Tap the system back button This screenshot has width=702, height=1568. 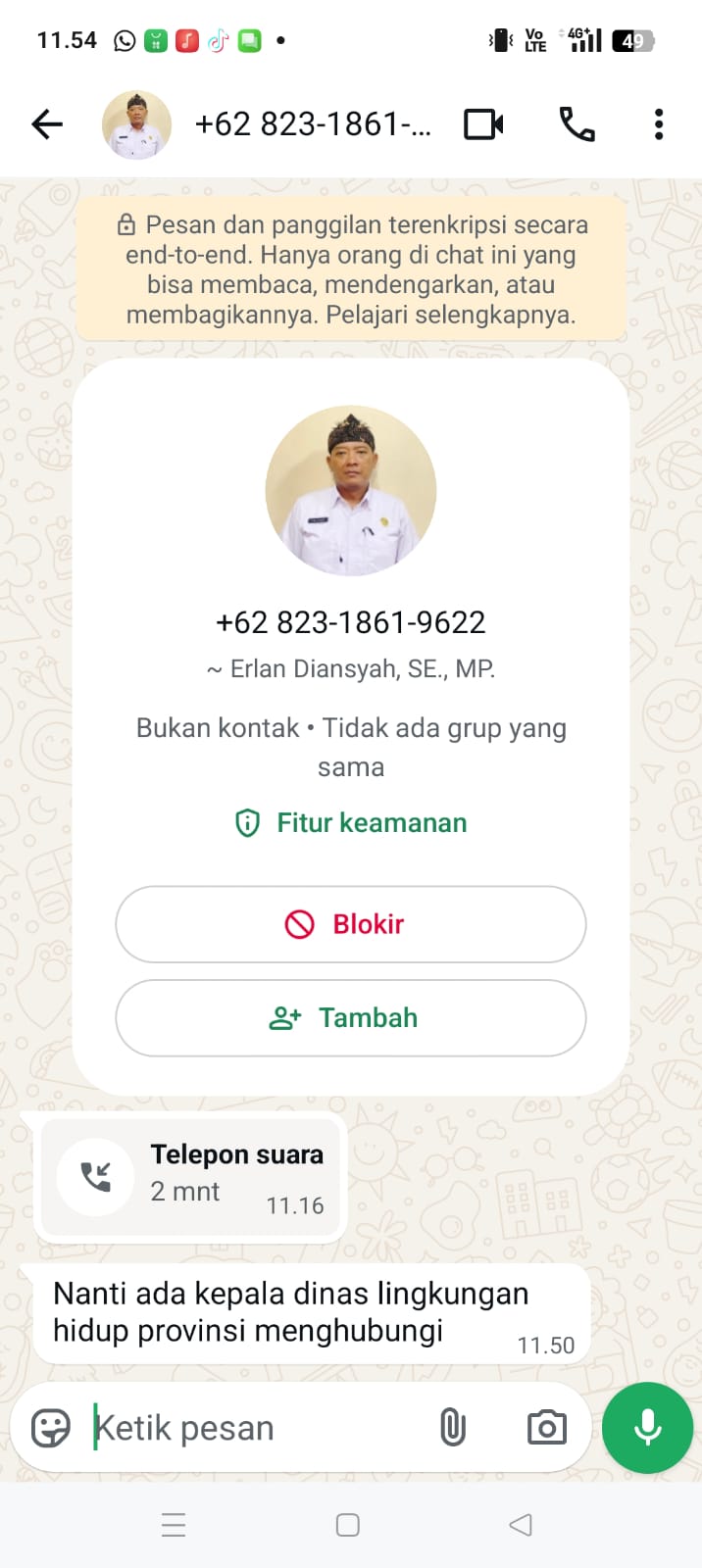pos(521,1525)
